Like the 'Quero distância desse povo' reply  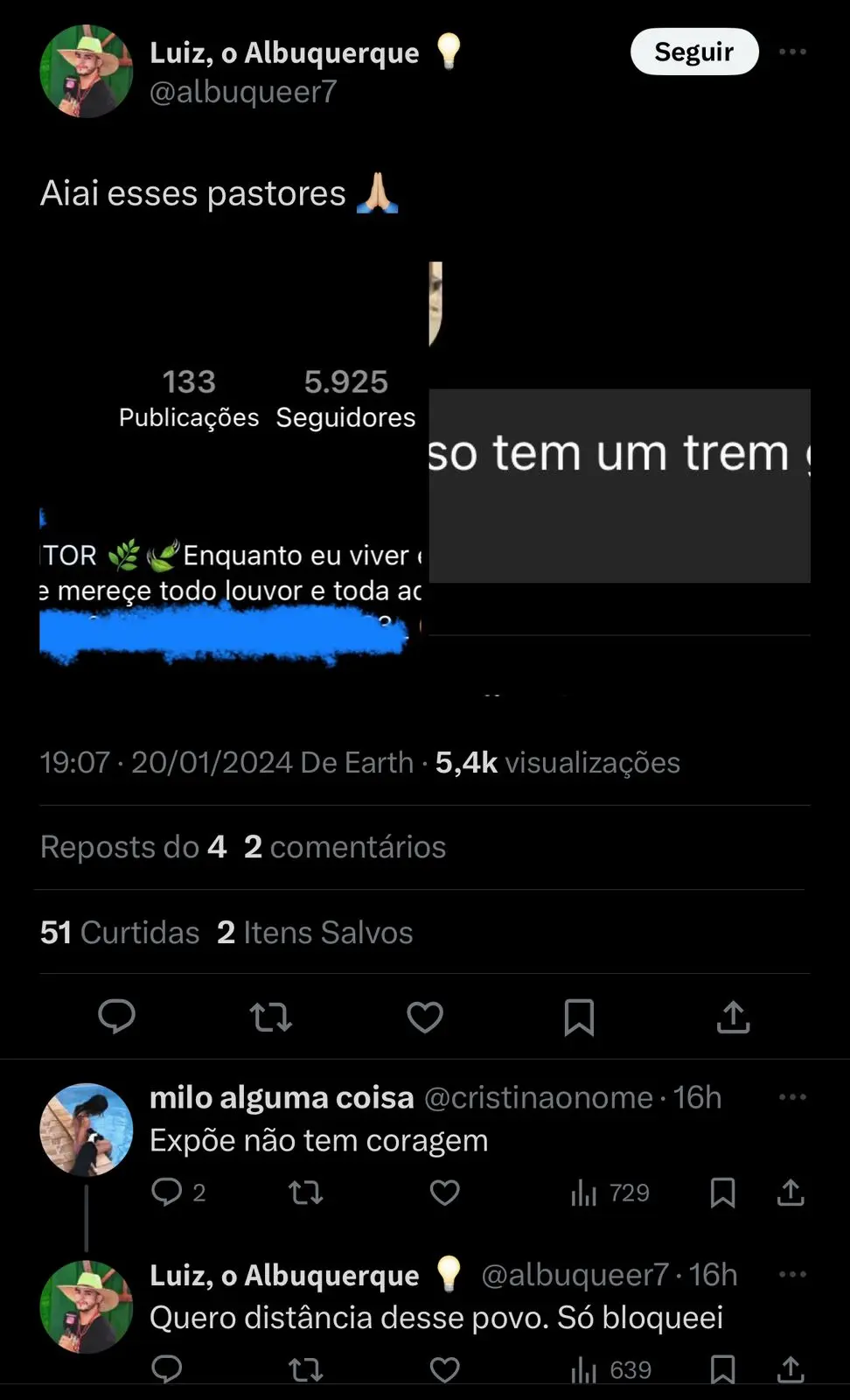point(444,1369)
